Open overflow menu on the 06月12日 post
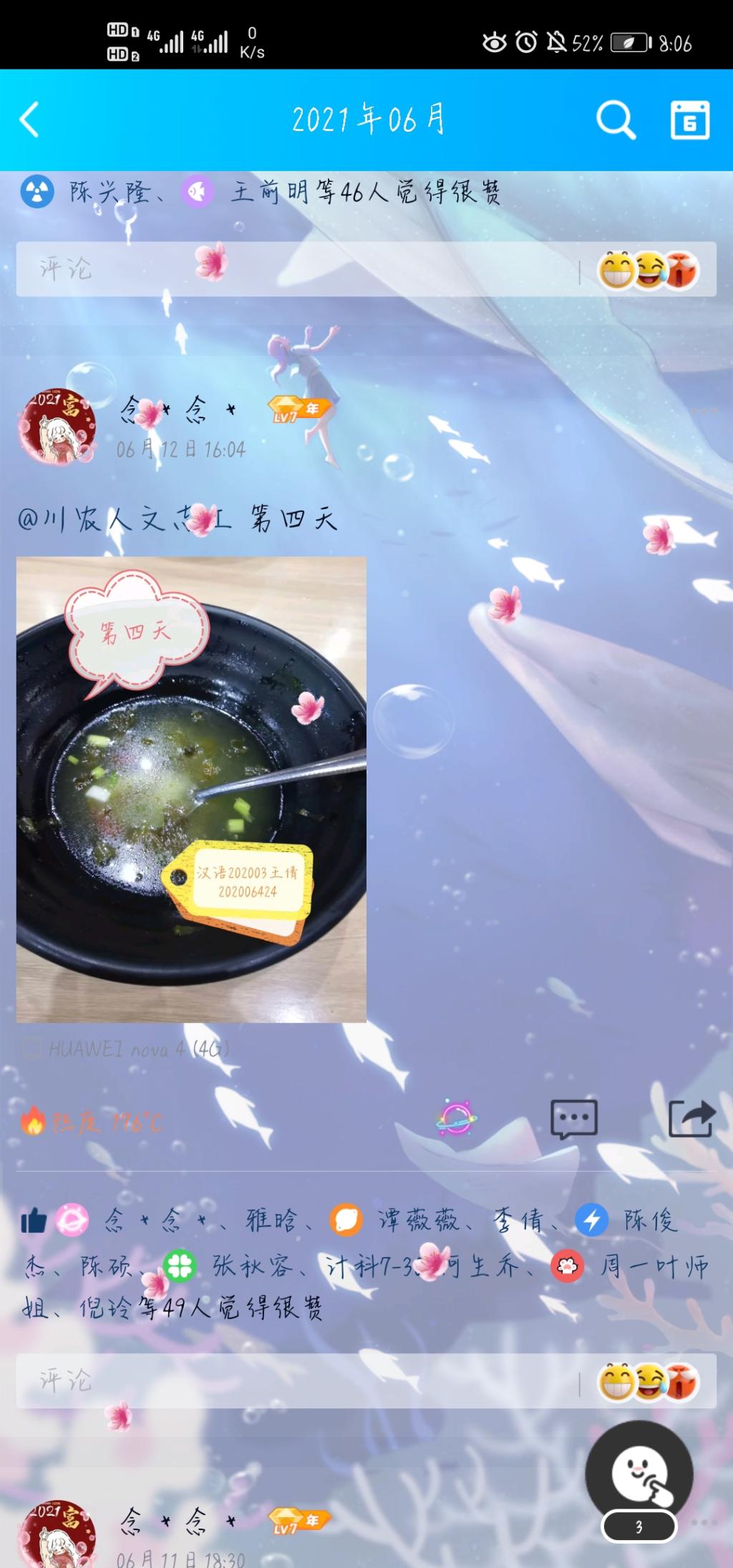 click(704, 410)
